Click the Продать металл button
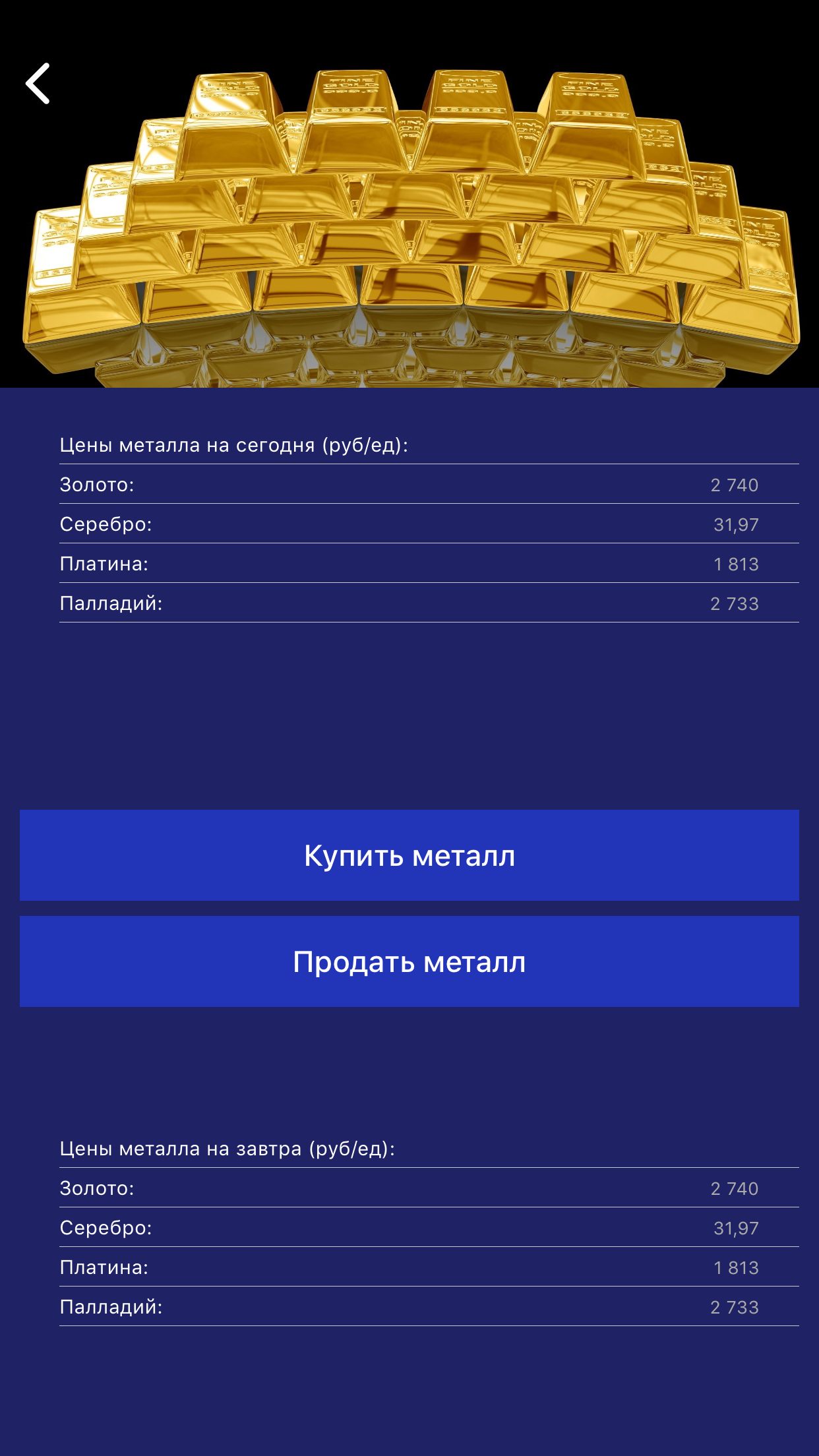 coord(409,961)
